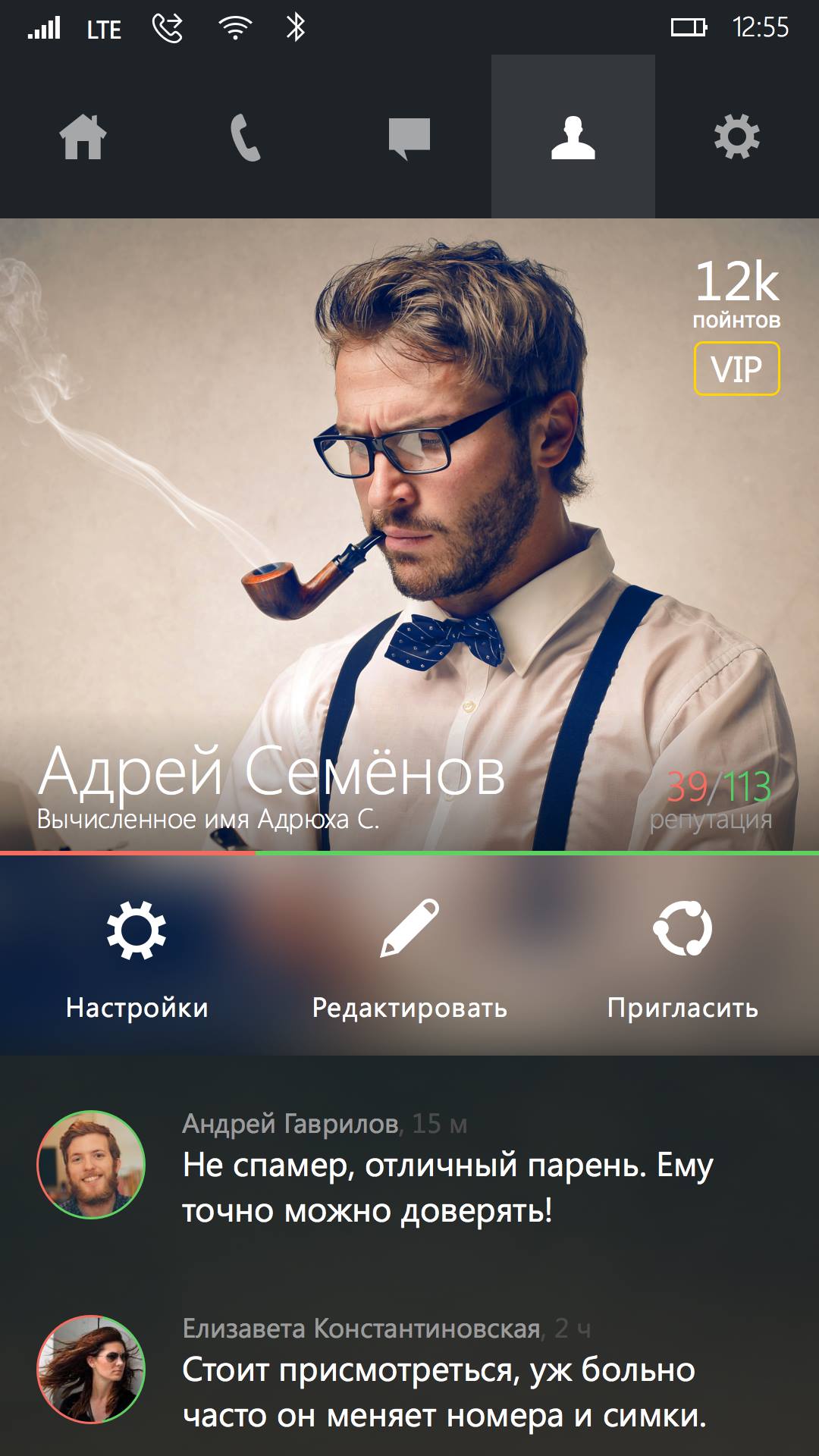Viewport: 819px width, 1456px height.
Task: Tap the Настройки button
Action: pyautogui.click(x=136, y=957)
